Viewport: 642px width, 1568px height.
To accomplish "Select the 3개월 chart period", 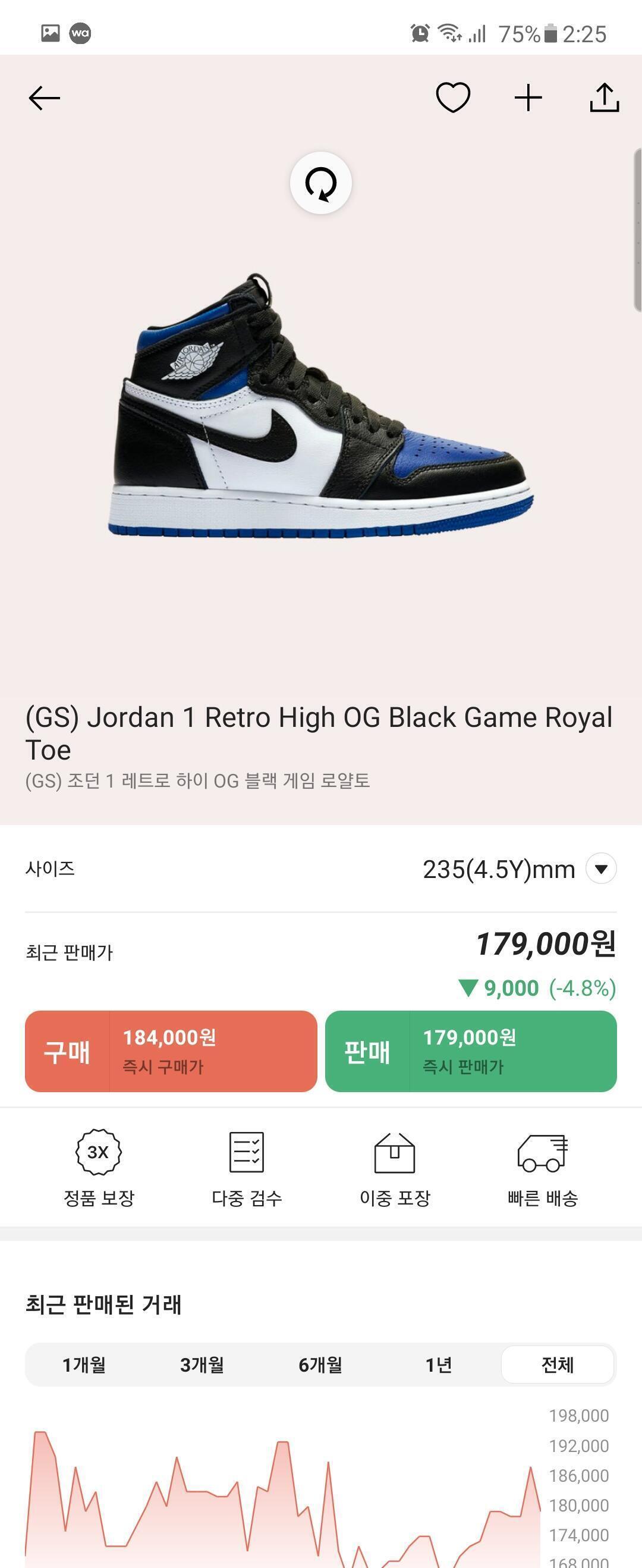I will point(202,1365).
